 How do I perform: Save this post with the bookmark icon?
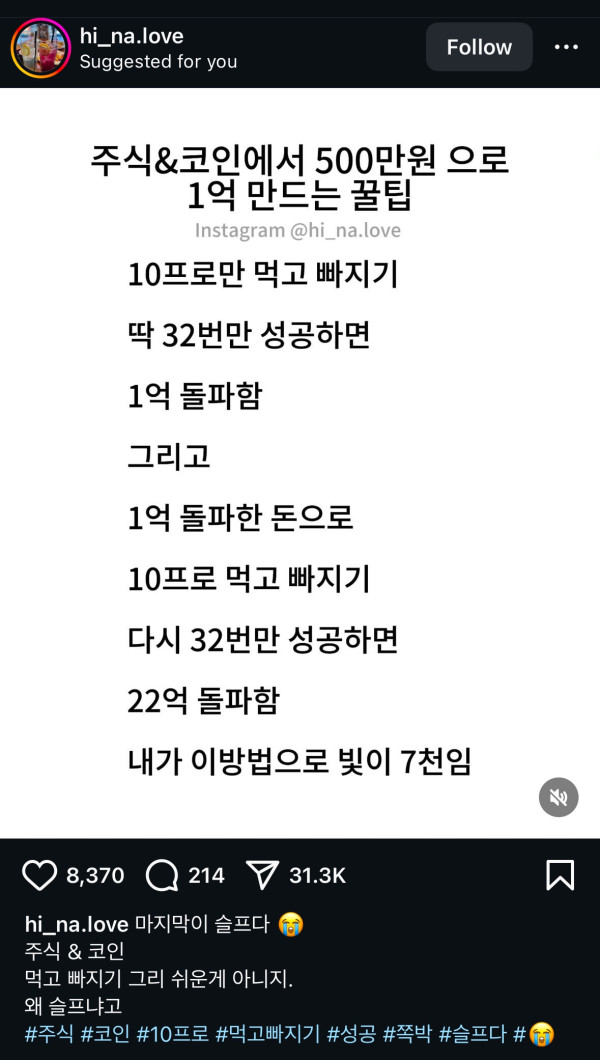pyautogui.click(x=560, y=875)
